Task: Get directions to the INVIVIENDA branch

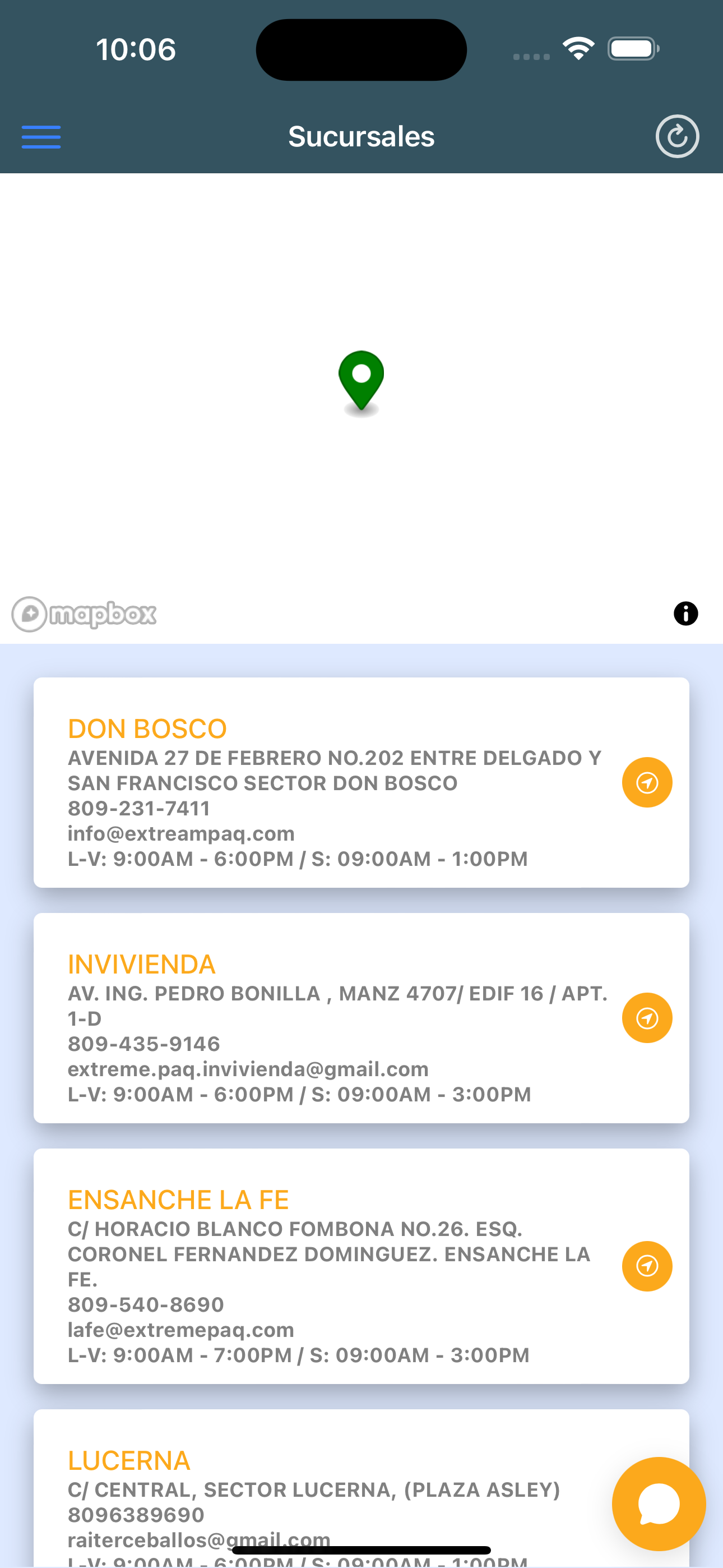Action: point(647,1018)
